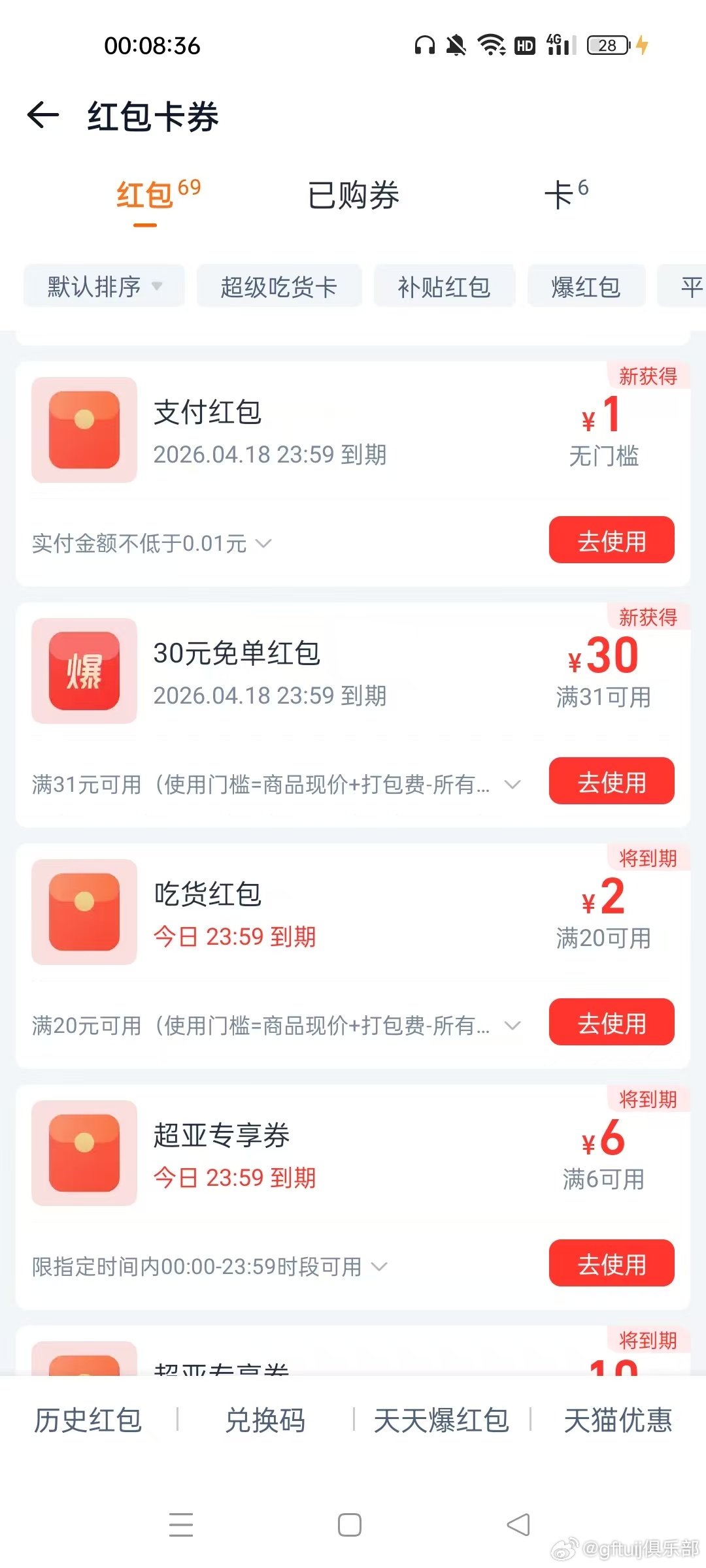Image resolution: width=706 pixels, height=1568 pixels.
Task: Expand 满31元可用 usage conditions
Action: 513,784
